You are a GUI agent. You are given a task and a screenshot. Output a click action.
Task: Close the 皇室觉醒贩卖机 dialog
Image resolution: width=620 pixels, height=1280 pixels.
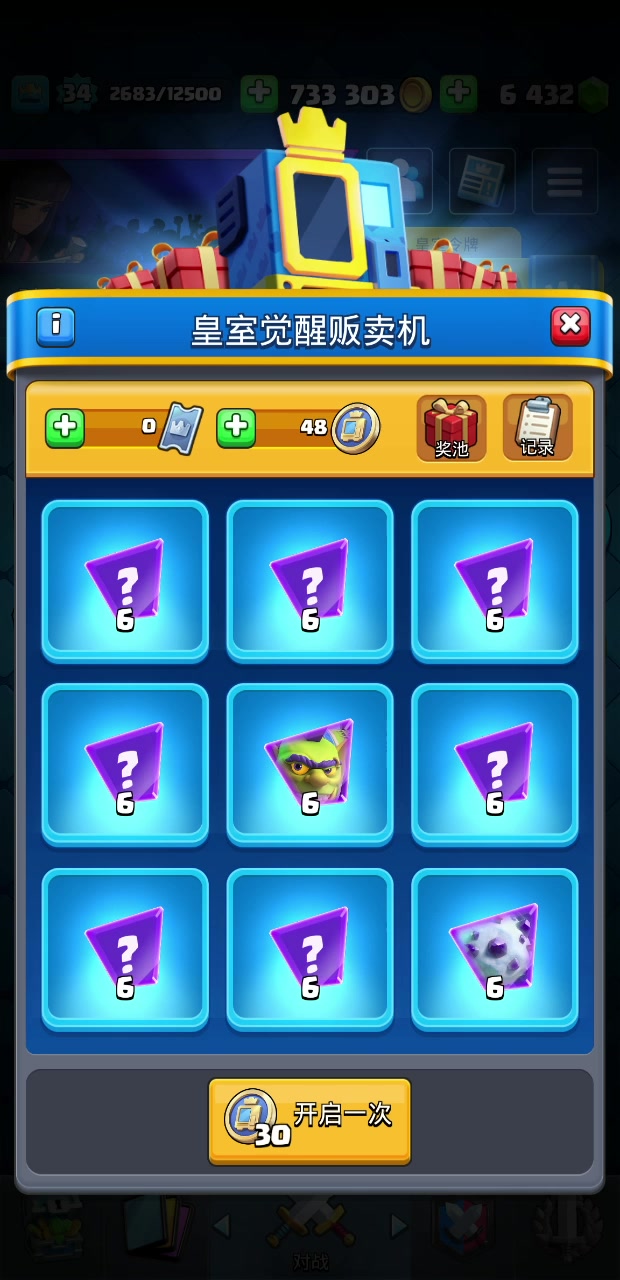tap(570, 325)
